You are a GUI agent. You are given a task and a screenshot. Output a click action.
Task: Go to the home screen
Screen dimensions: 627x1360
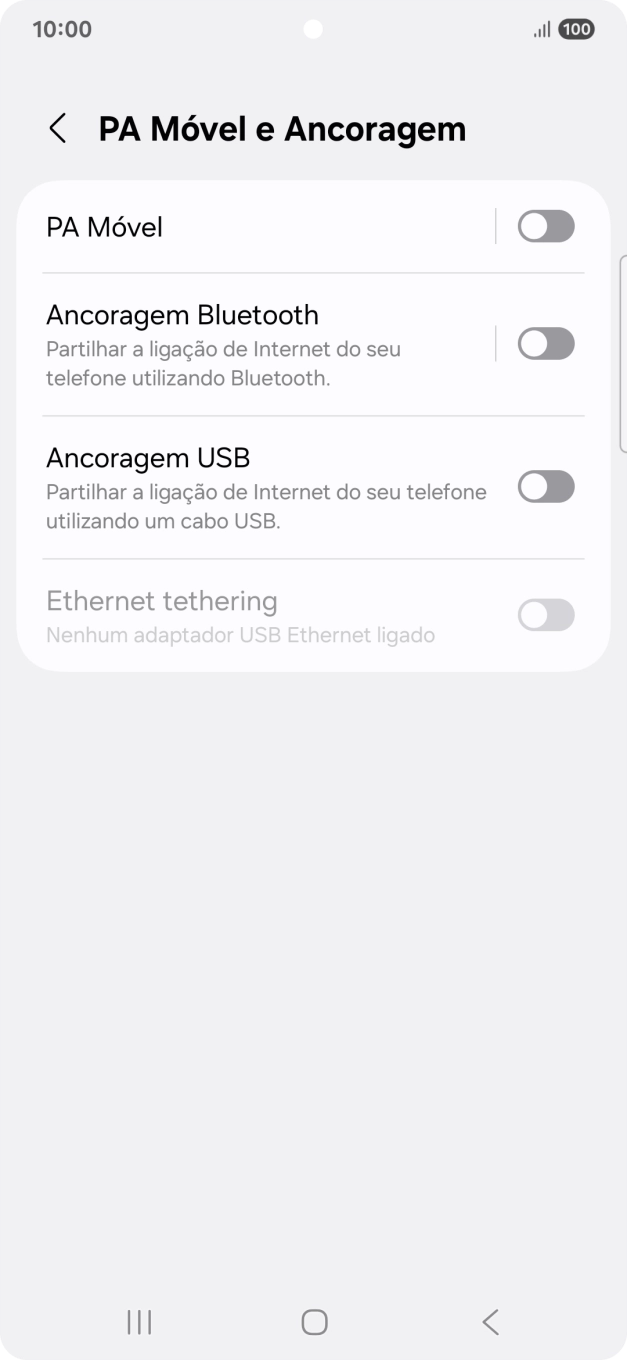pyautogui.click(x=314, y=1322)
